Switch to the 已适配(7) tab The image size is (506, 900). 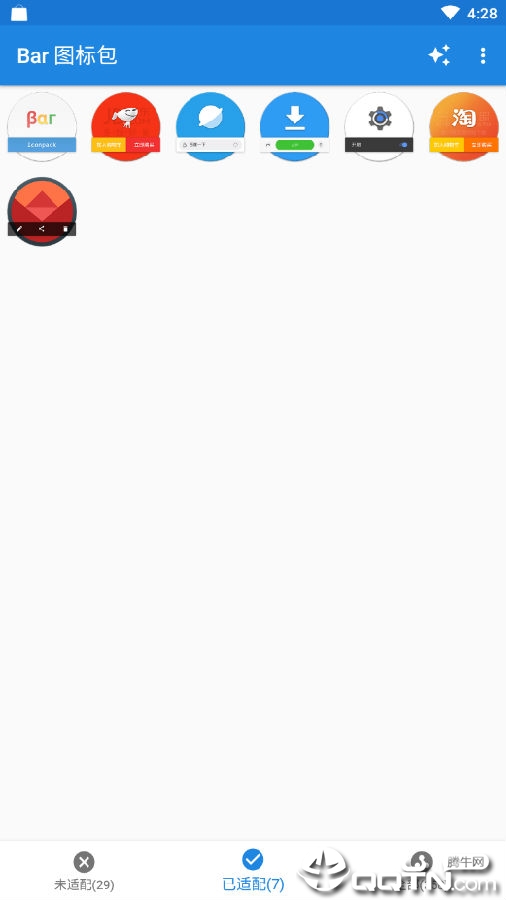click(x=253, y=870)
